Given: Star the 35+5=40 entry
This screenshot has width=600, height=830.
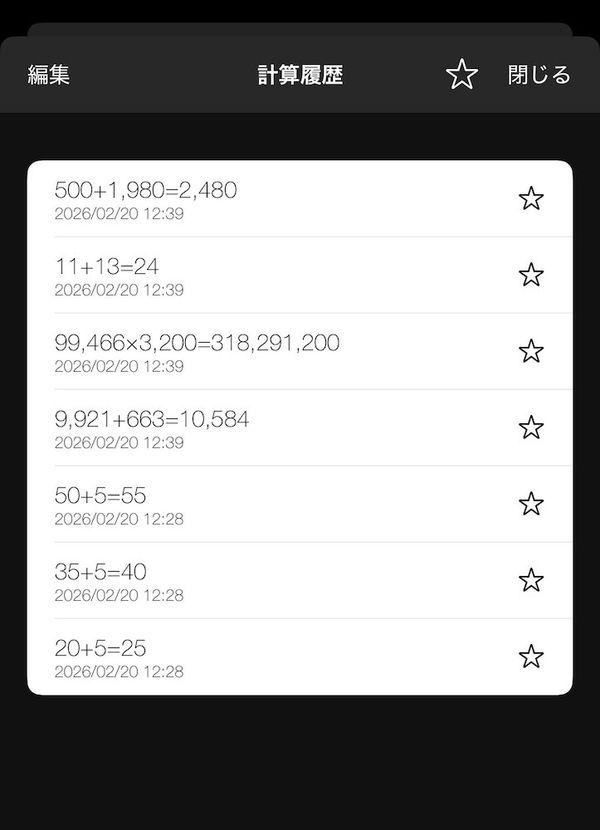Looking at the screenshot, I should pyautogui.click(x=531, y=580).
